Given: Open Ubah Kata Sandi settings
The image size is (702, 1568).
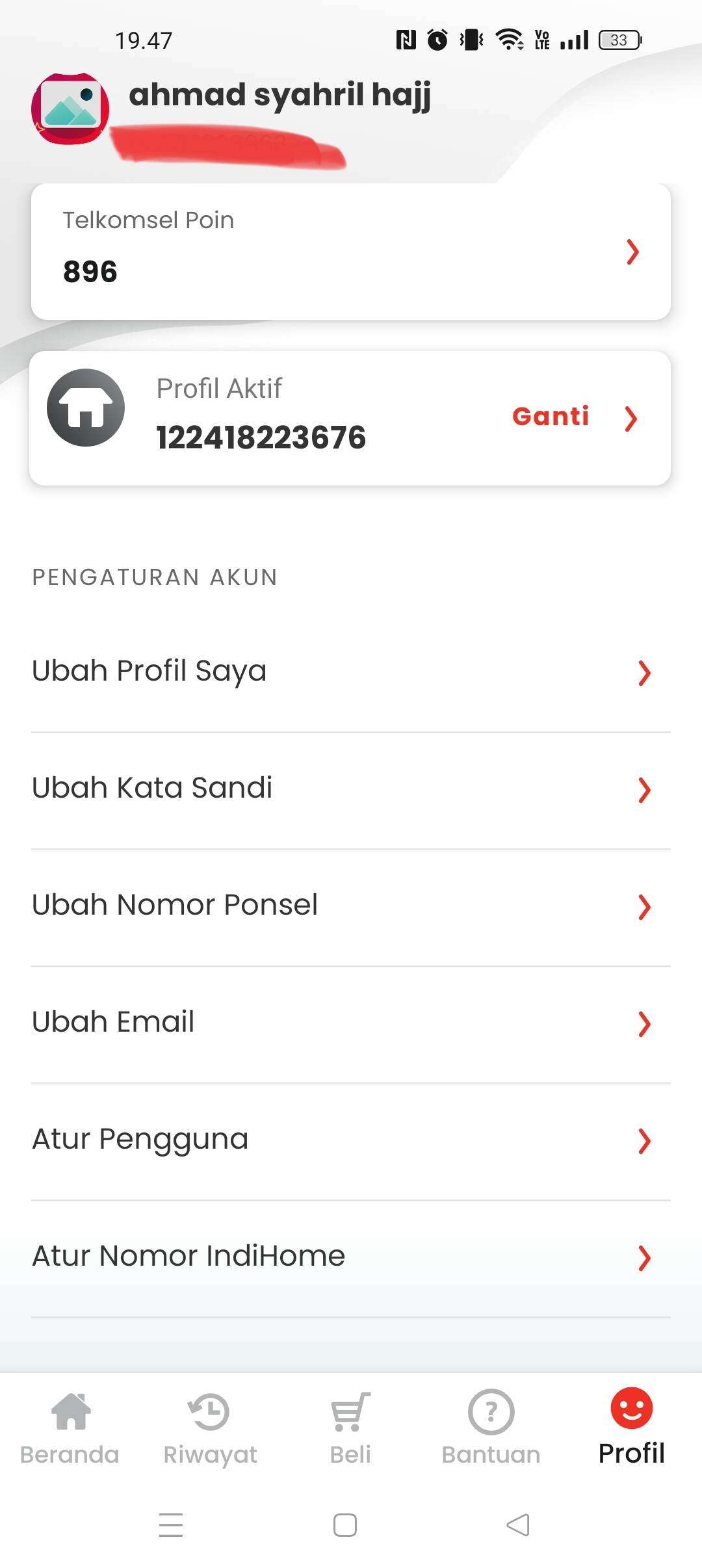Looking at the screenshot, I should coord(351,789).
